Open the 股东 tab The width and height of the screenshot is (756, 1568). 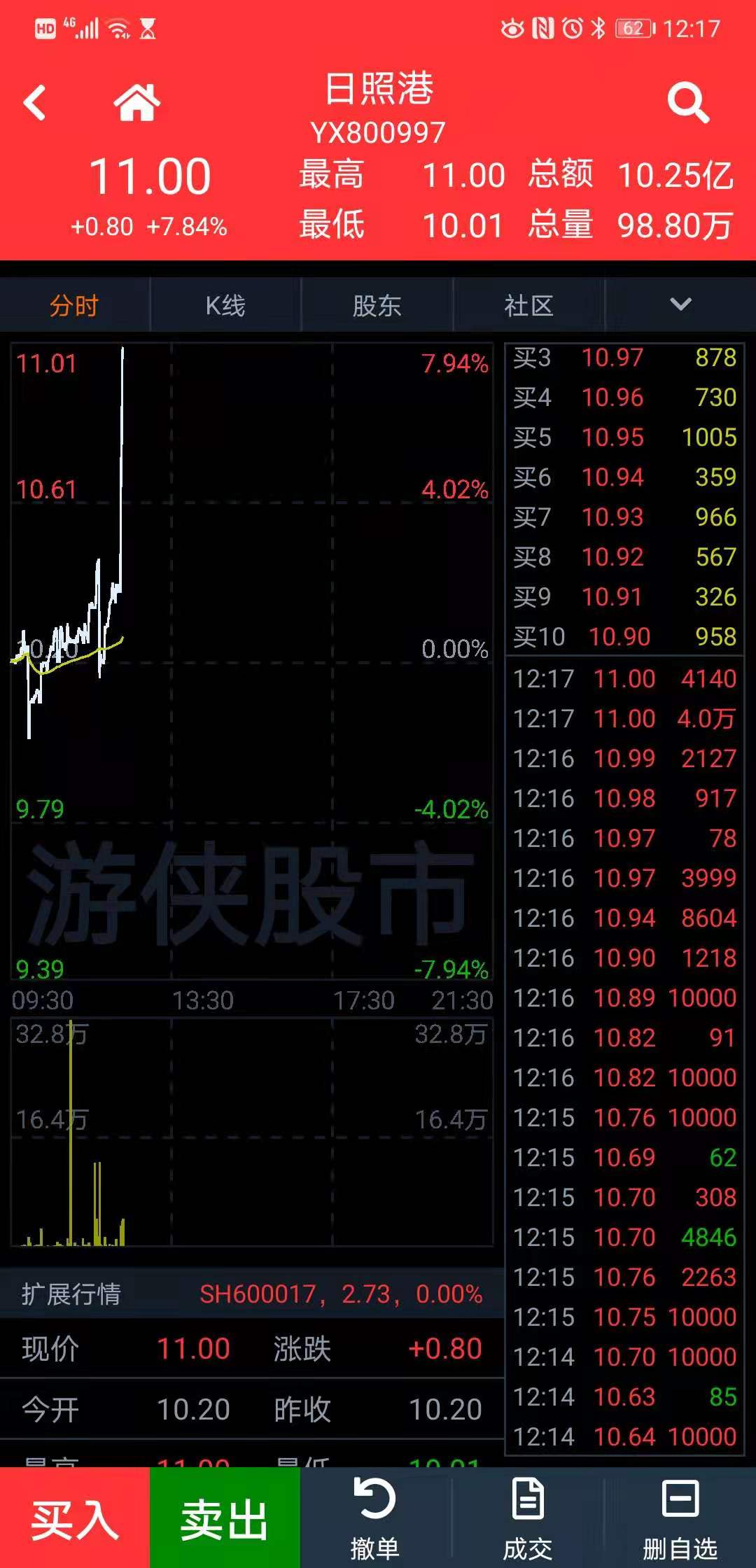point(377,305)
